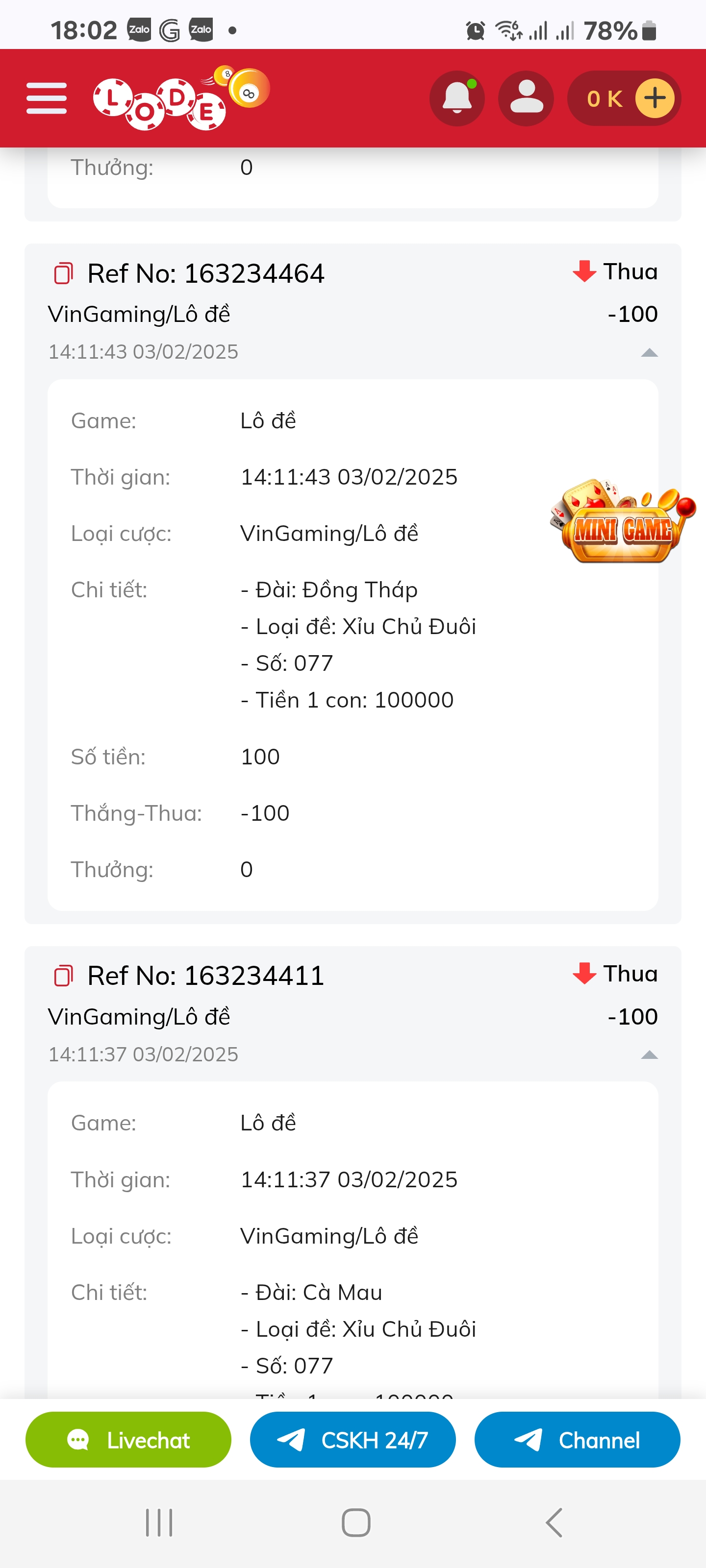The image size is (706, 1568).
Task: Open the hamburger menu
Action: (x=46, y=98)
